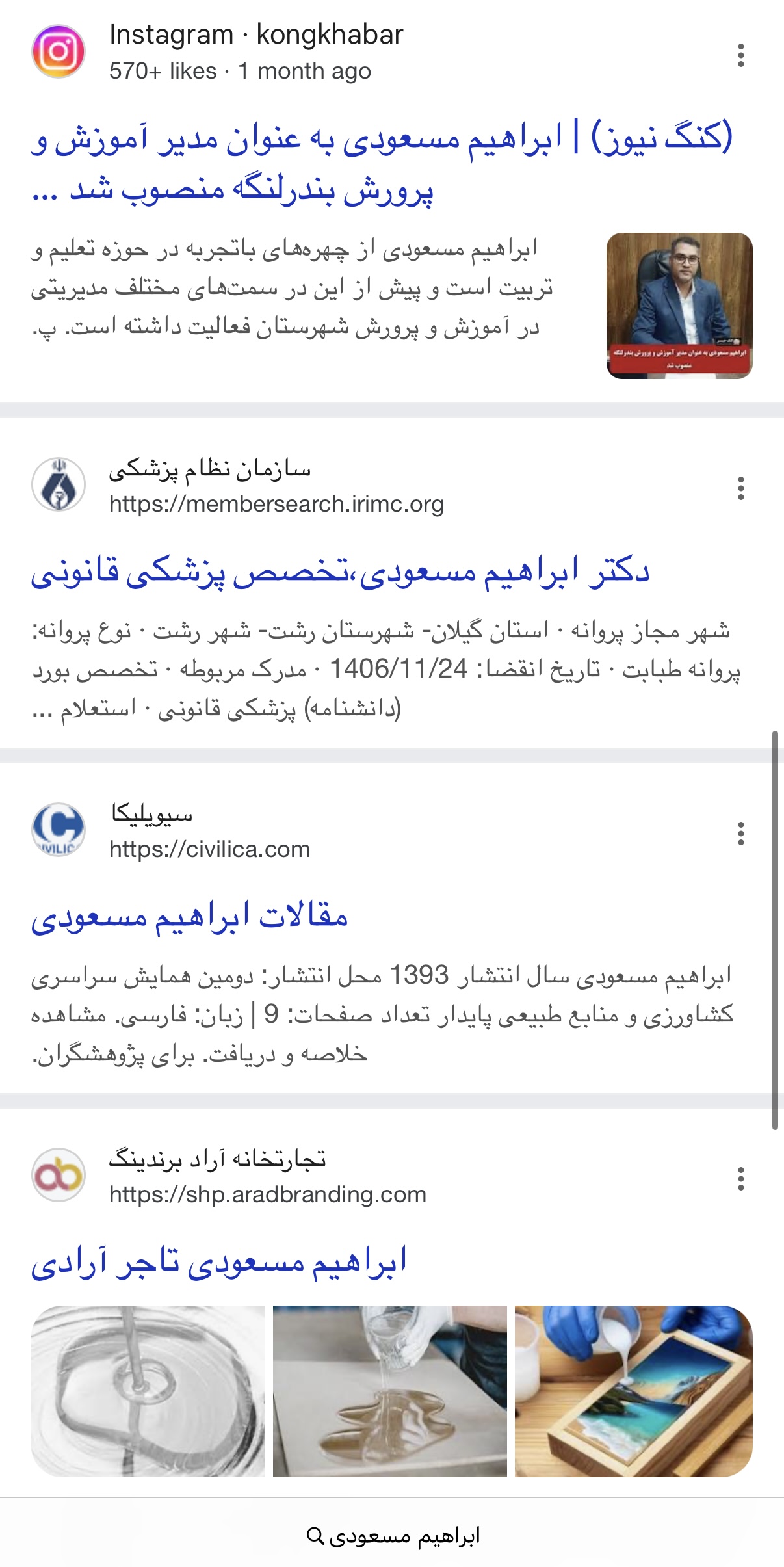Open overflow menu for the membersearch.irimc.org result
The width and height of the screenshot is (784, 1567).
click(x=740, y=488)
